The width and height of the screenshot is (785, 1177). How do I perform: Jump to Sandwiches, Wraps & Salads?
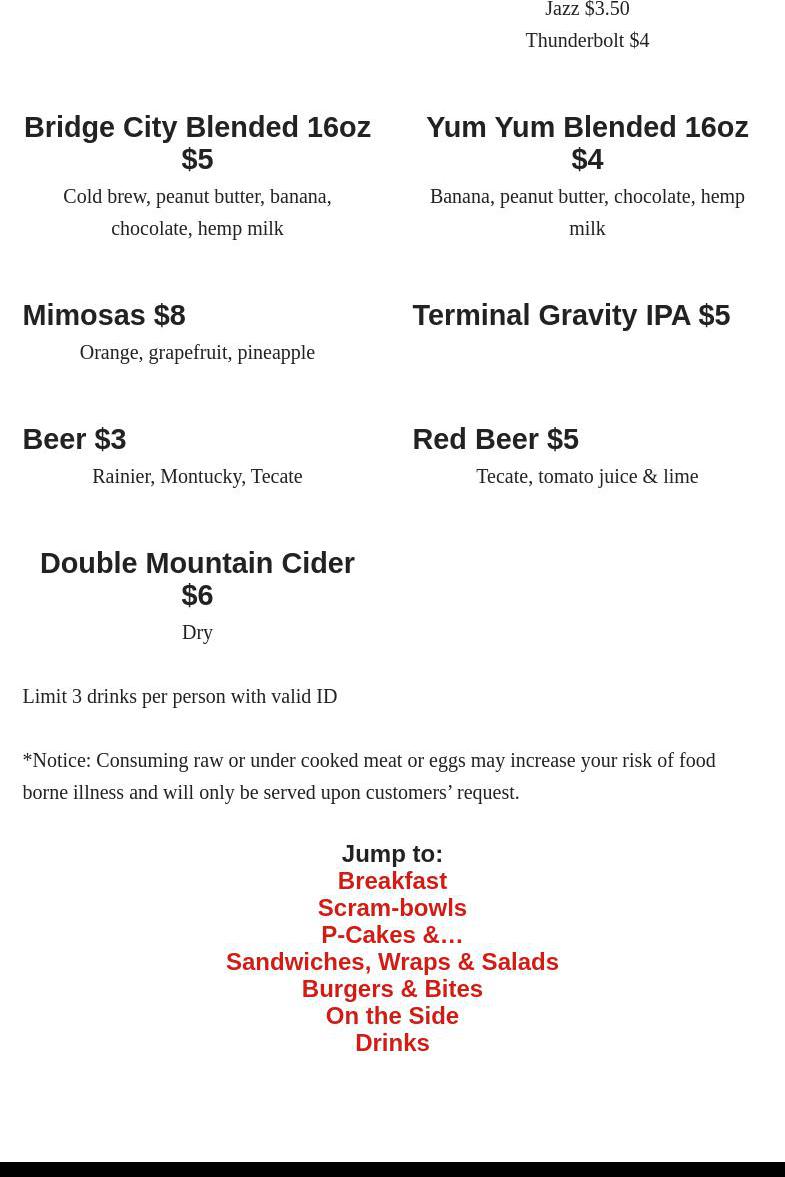[x=392, y=962]
